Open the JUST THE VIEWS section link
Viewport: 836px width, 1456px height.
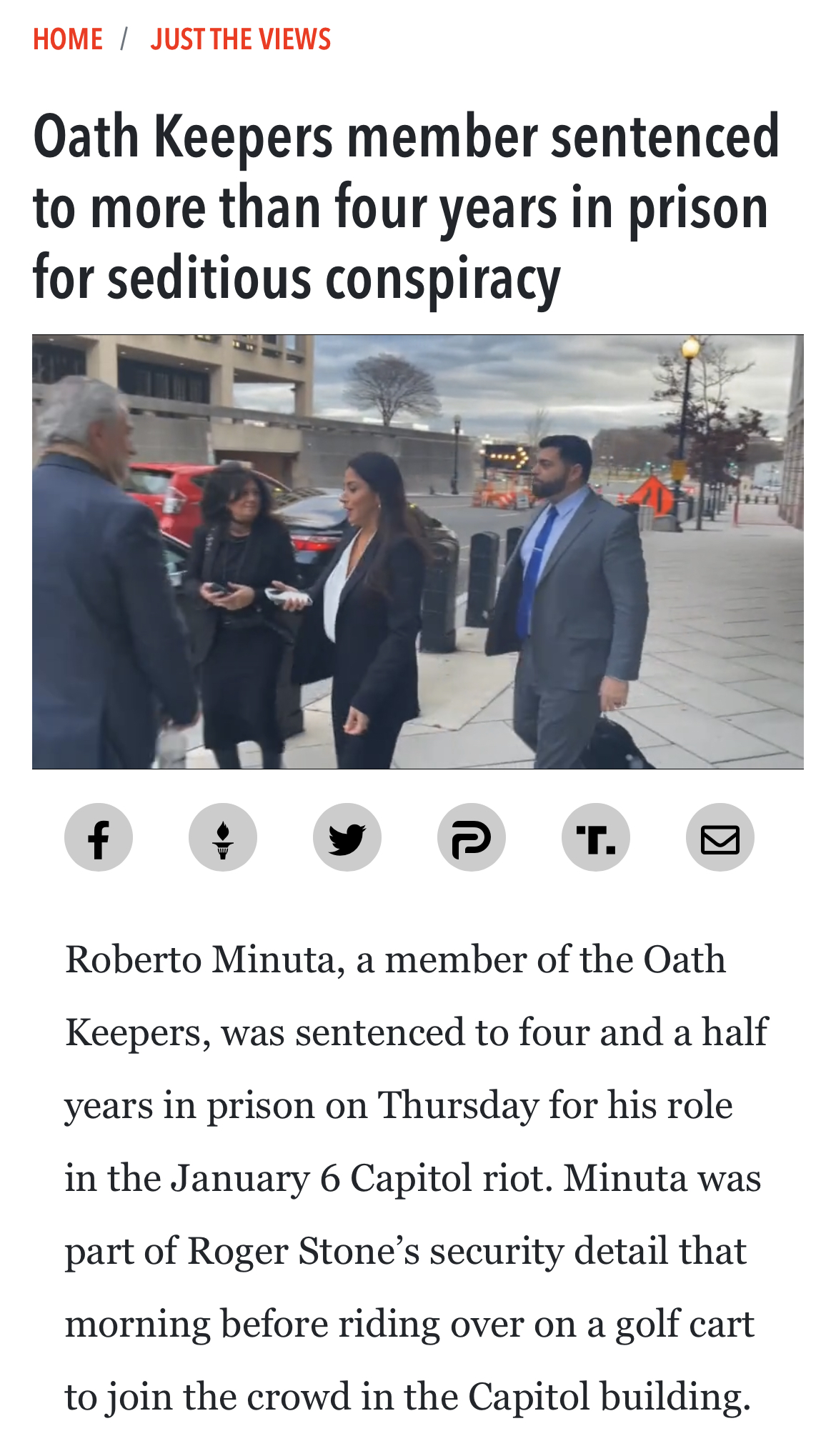(x=241, y=39)
